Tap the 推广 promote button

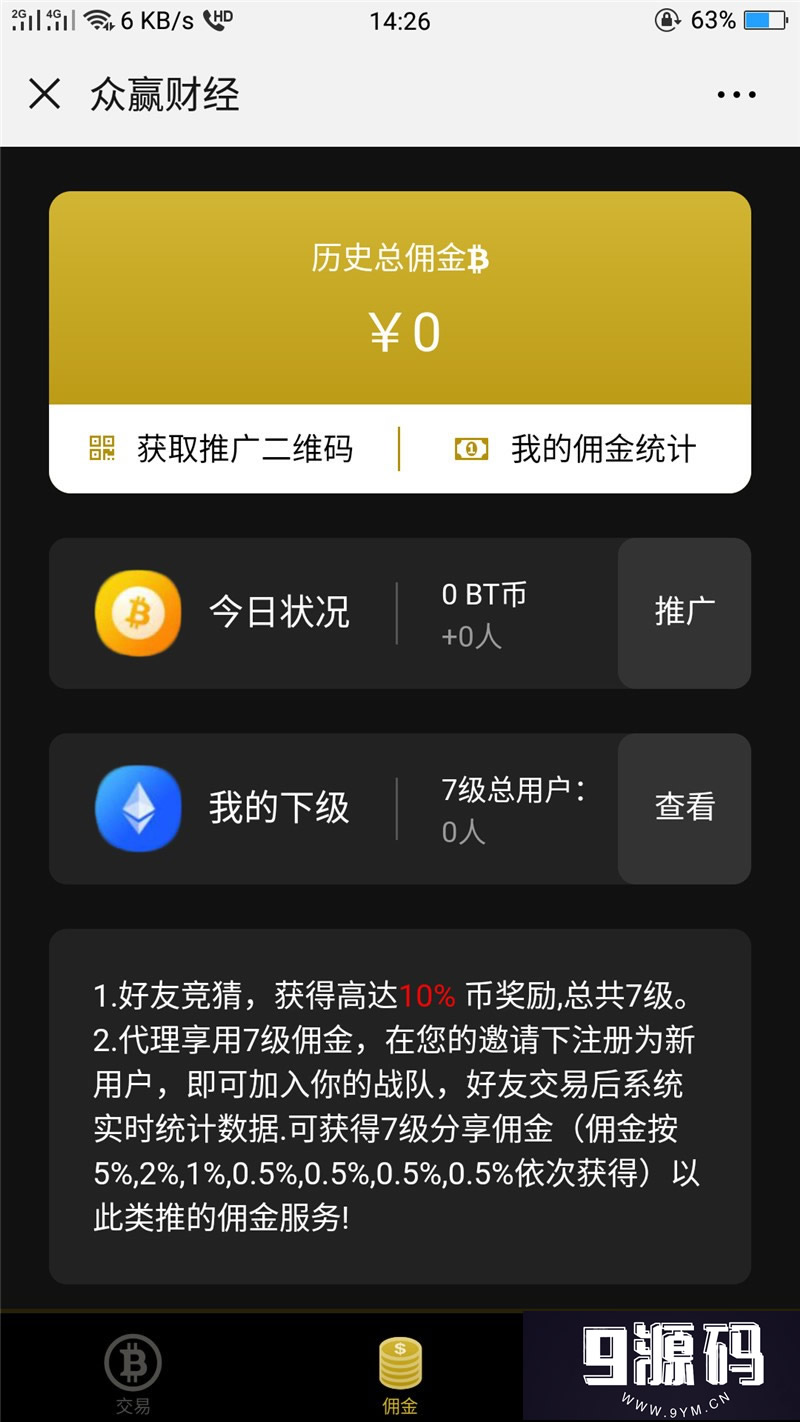pyautogui.click(x=685, y=612)
